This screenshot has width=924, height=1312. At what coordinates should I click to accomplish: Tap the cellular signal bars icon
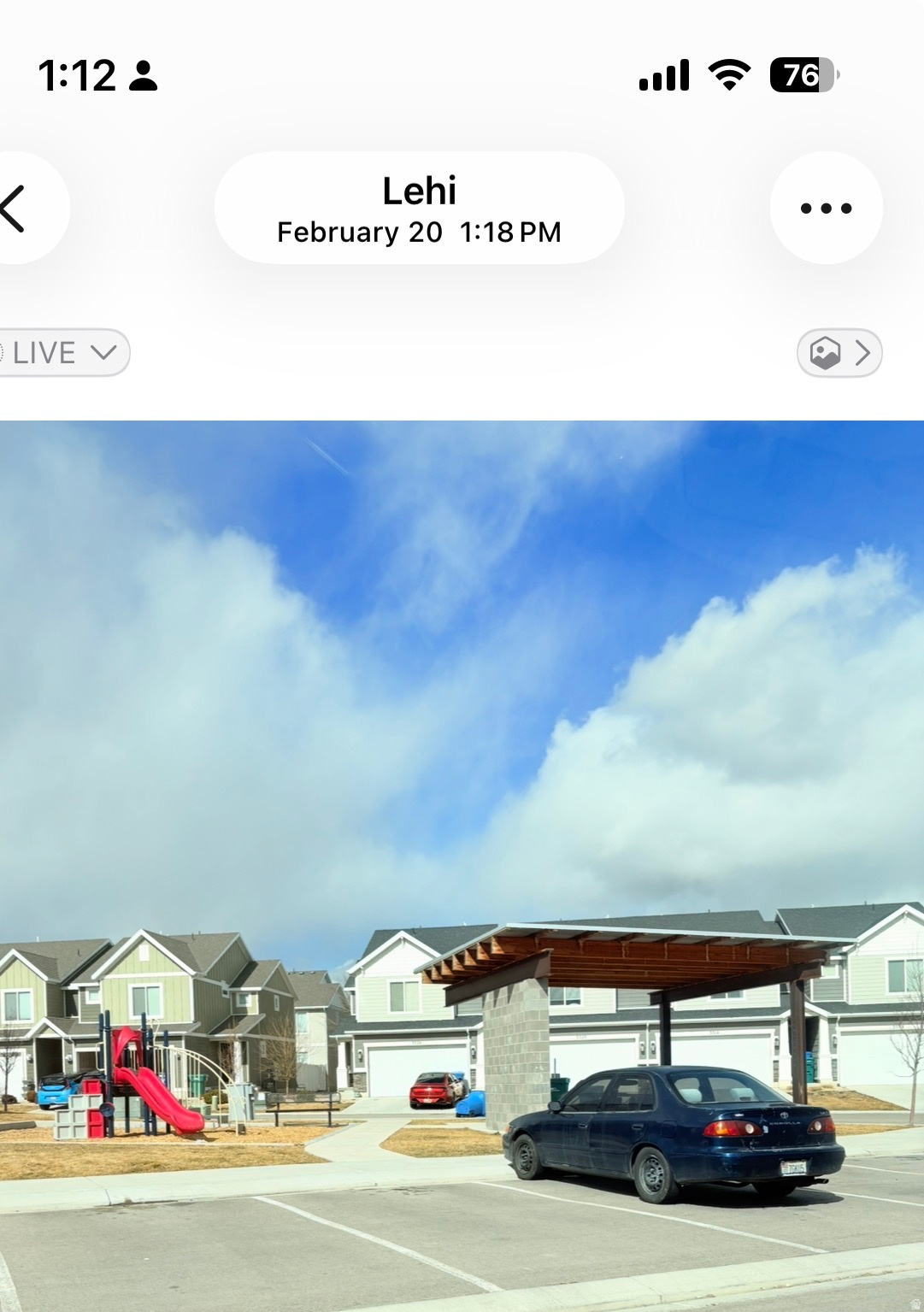click(x=664, y=76)
